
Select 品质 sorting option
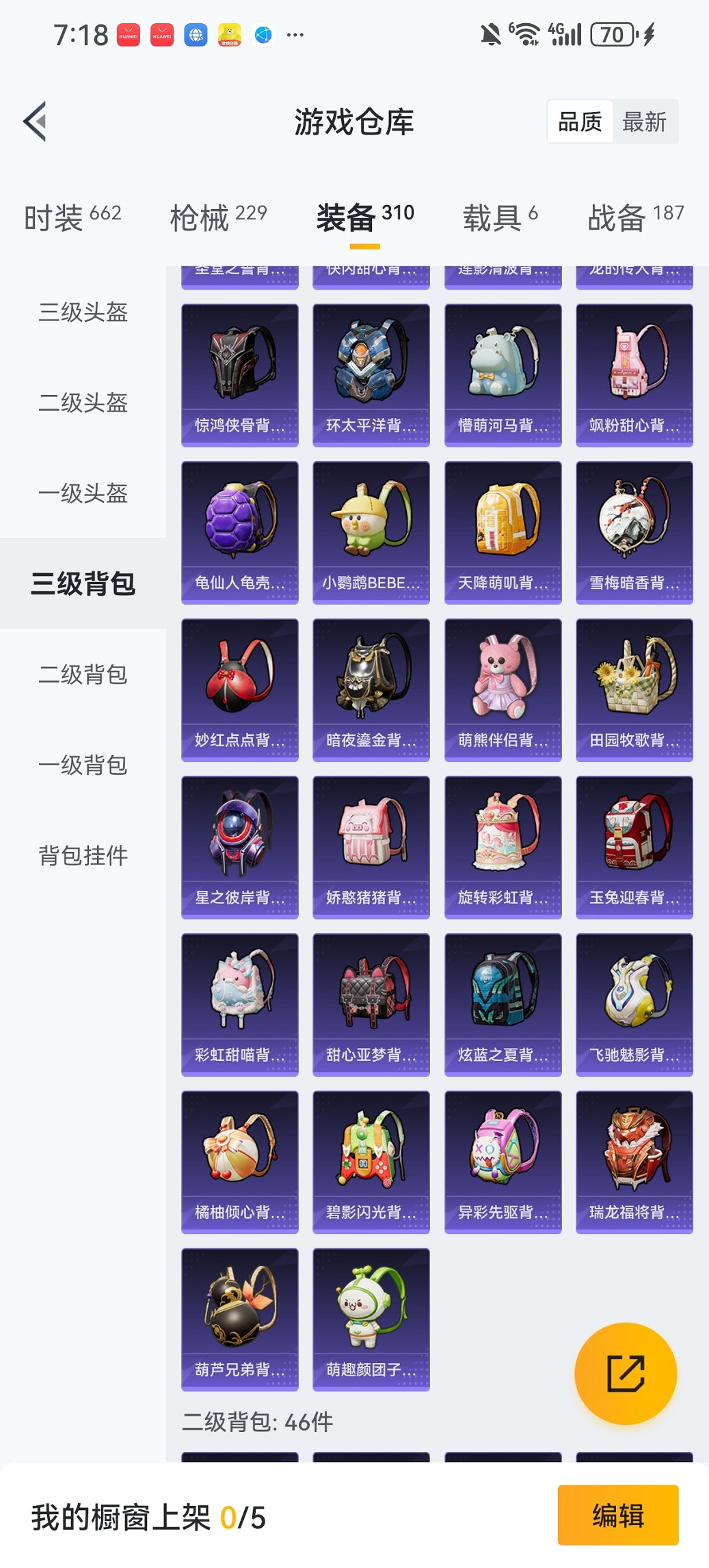[582, 121]
